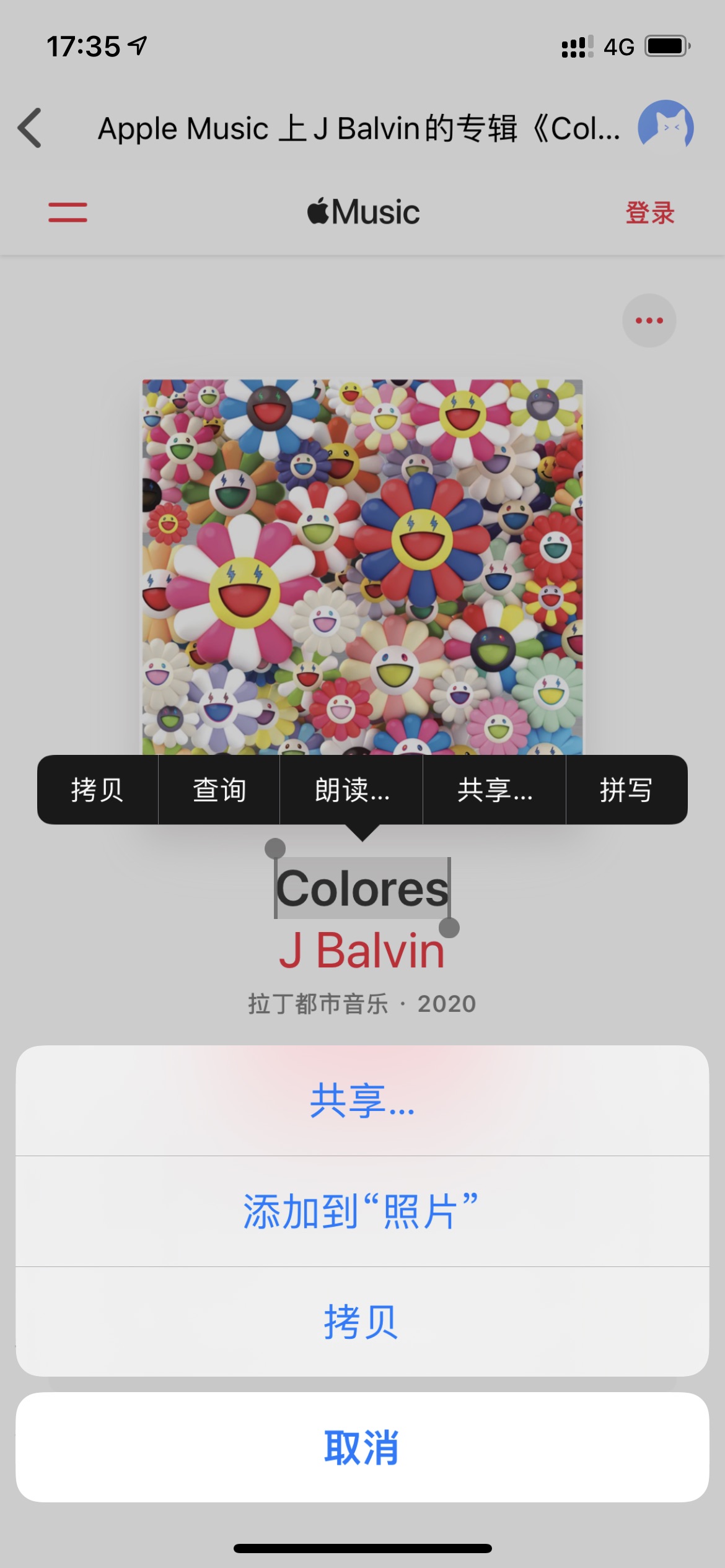The image size is (725, 1568).
Task: Tap 朗读… to speak selected text
Action: [351, 790]
